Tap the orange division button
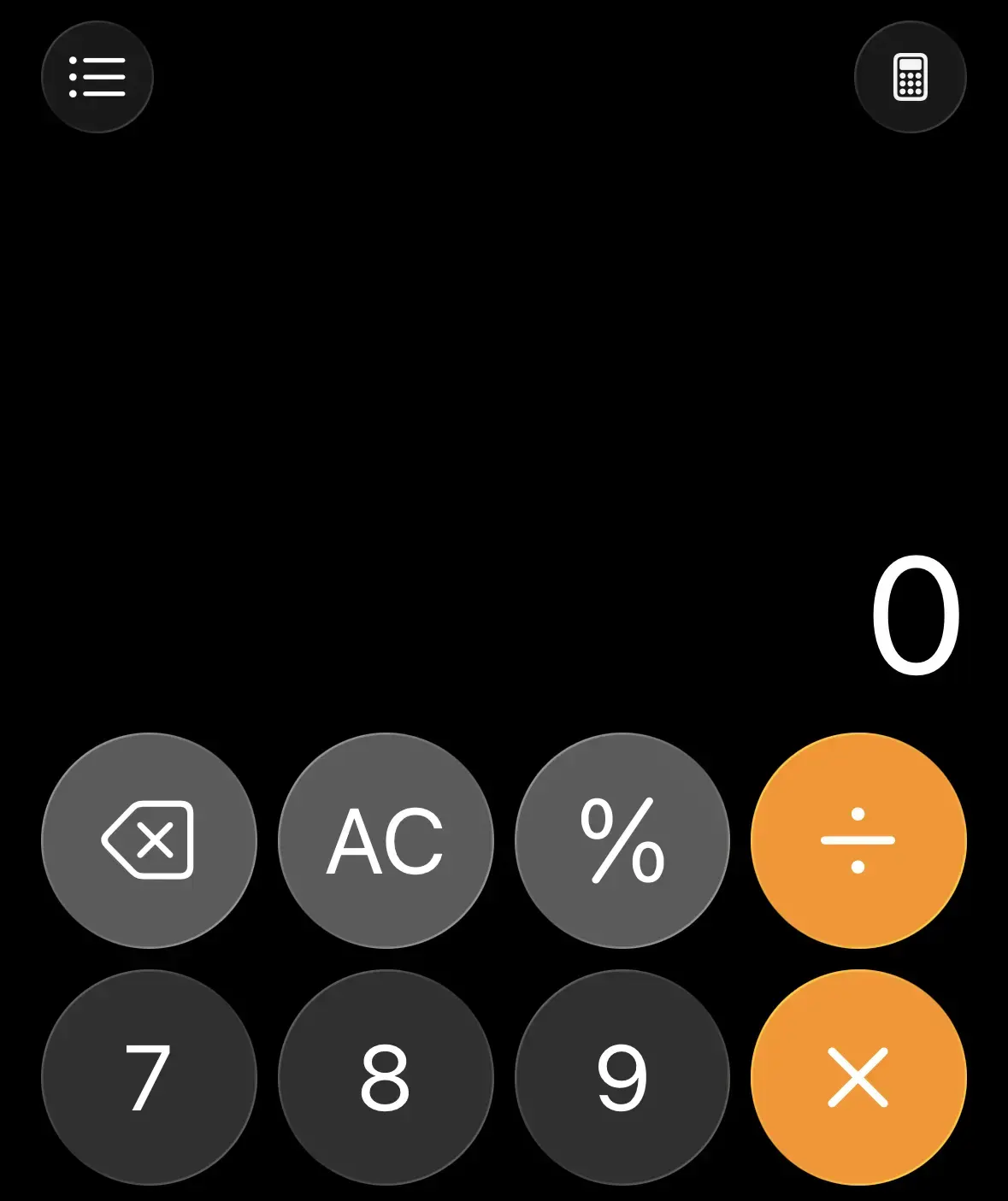The height and width of the screenshot is (1201, 1008). 858,841
